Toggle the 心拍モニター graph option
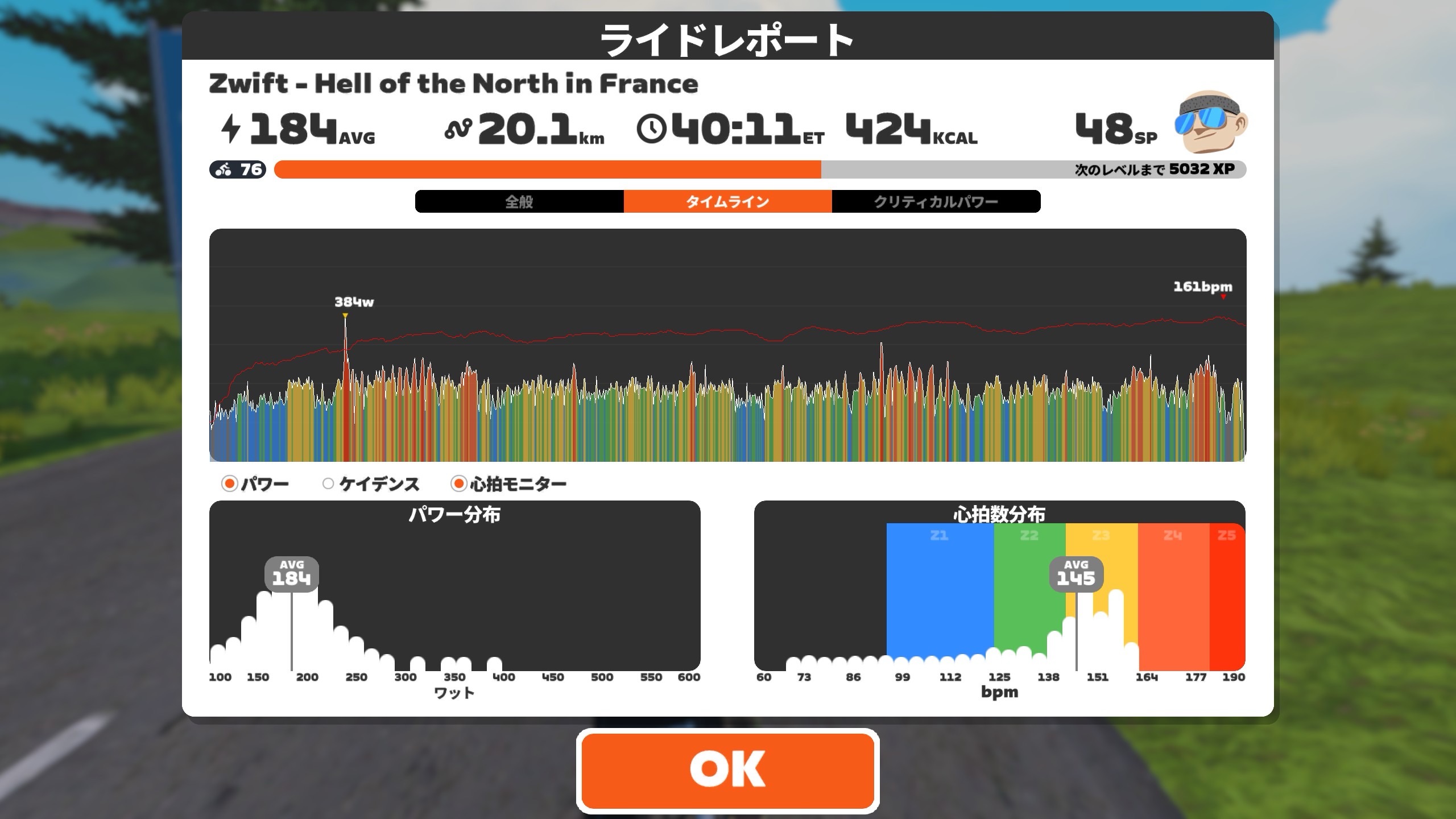This screenshot has height=819, width=1456. coord(458,484)
